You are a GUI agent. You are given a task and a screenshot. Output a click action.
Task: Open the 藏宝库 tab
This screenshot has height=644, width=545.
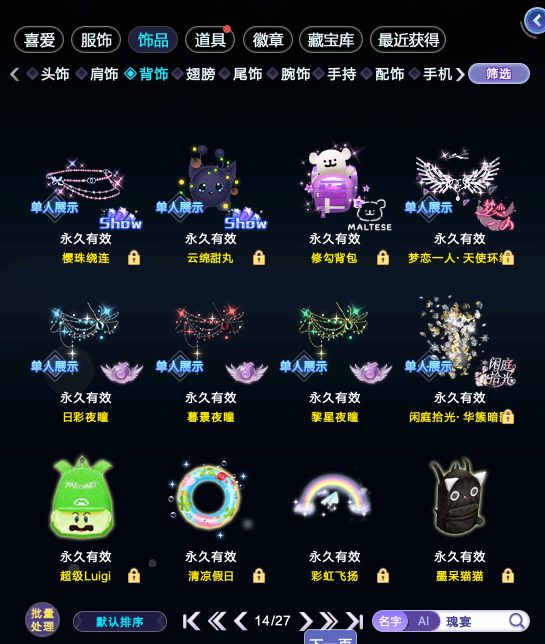(x=331, y=40)
